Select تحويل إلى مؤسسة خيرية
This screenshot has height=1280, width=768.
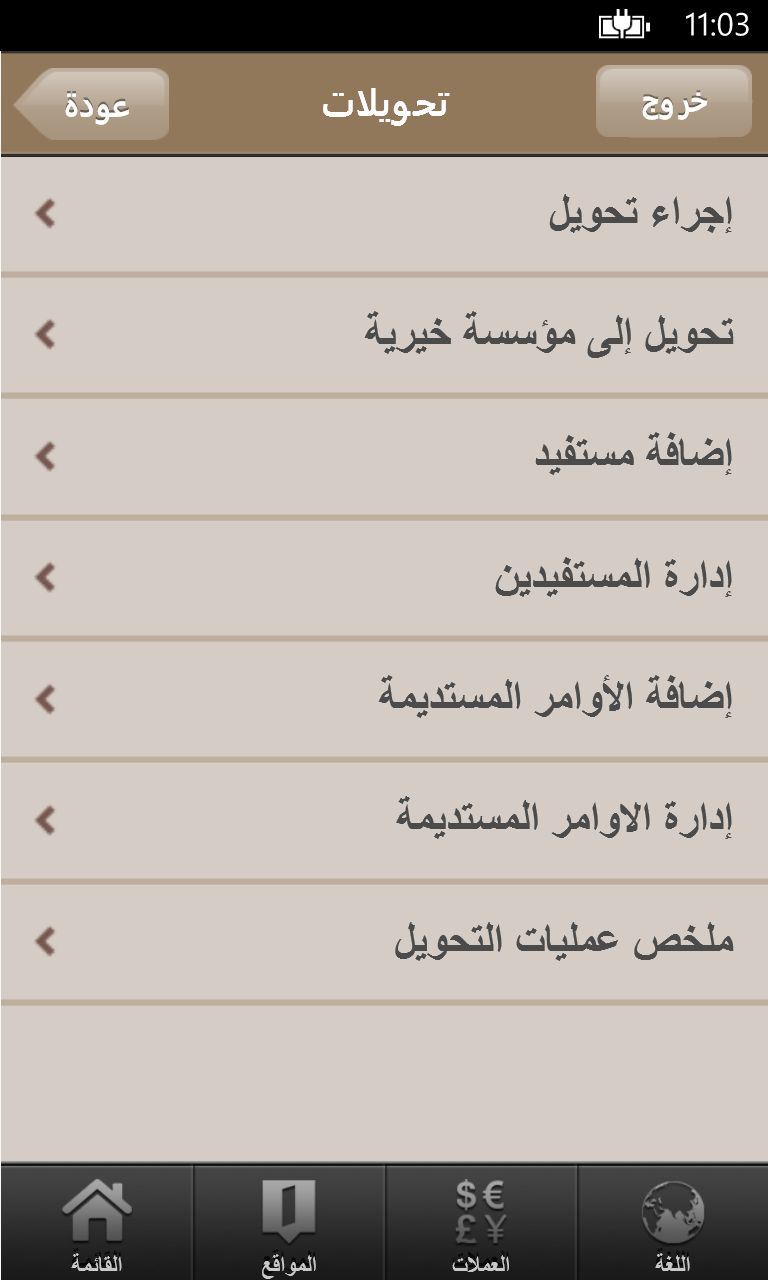(x=384, y=335)
